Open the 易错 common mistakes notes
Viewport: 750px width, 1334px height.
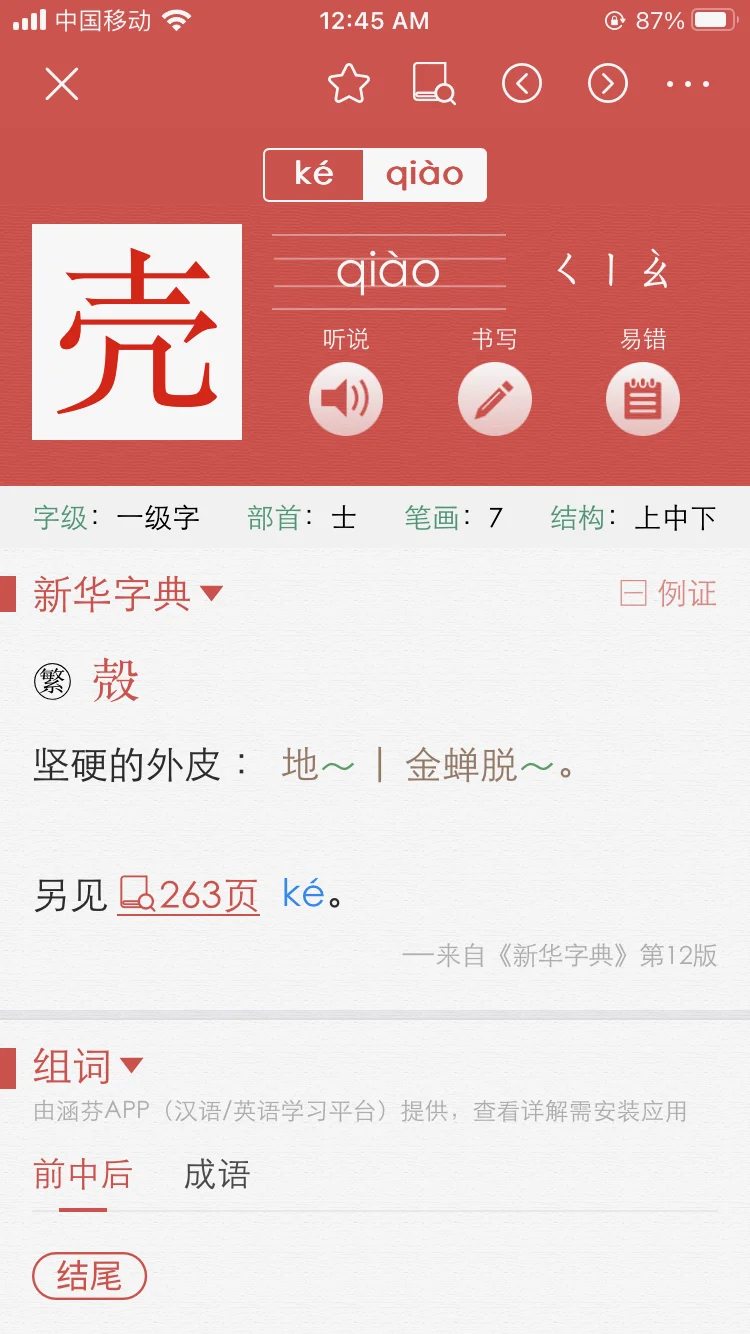click(643, 399)
